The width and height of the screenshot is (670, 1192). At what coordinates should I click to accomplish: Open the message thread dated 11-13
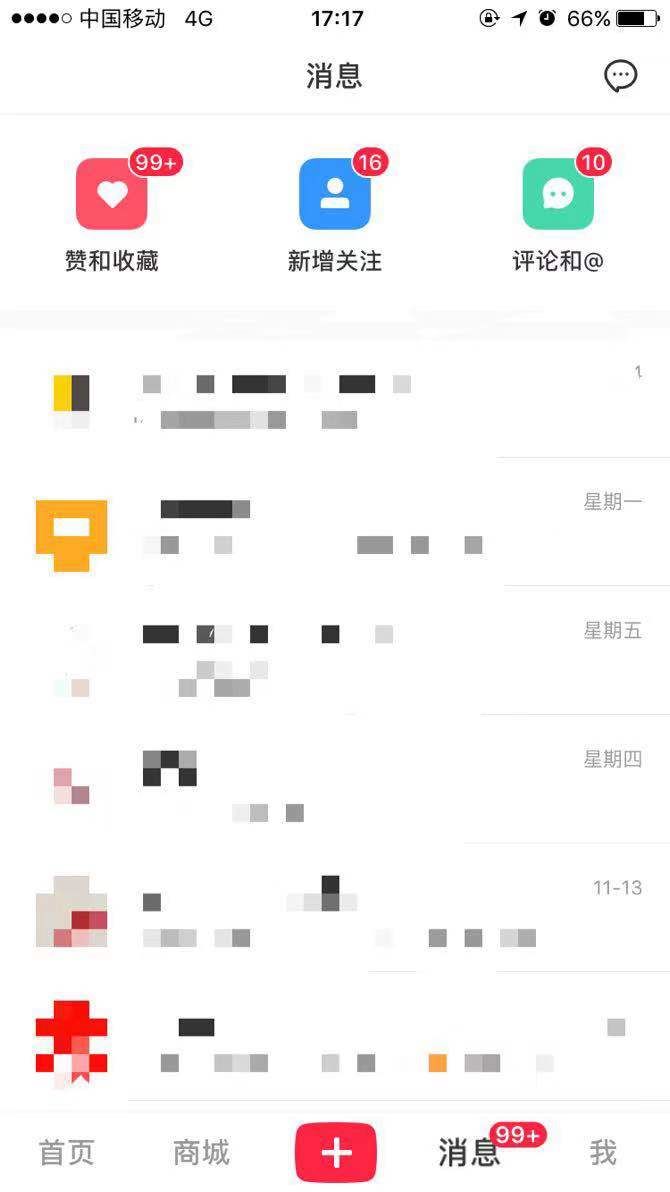(x=335, y=910)
